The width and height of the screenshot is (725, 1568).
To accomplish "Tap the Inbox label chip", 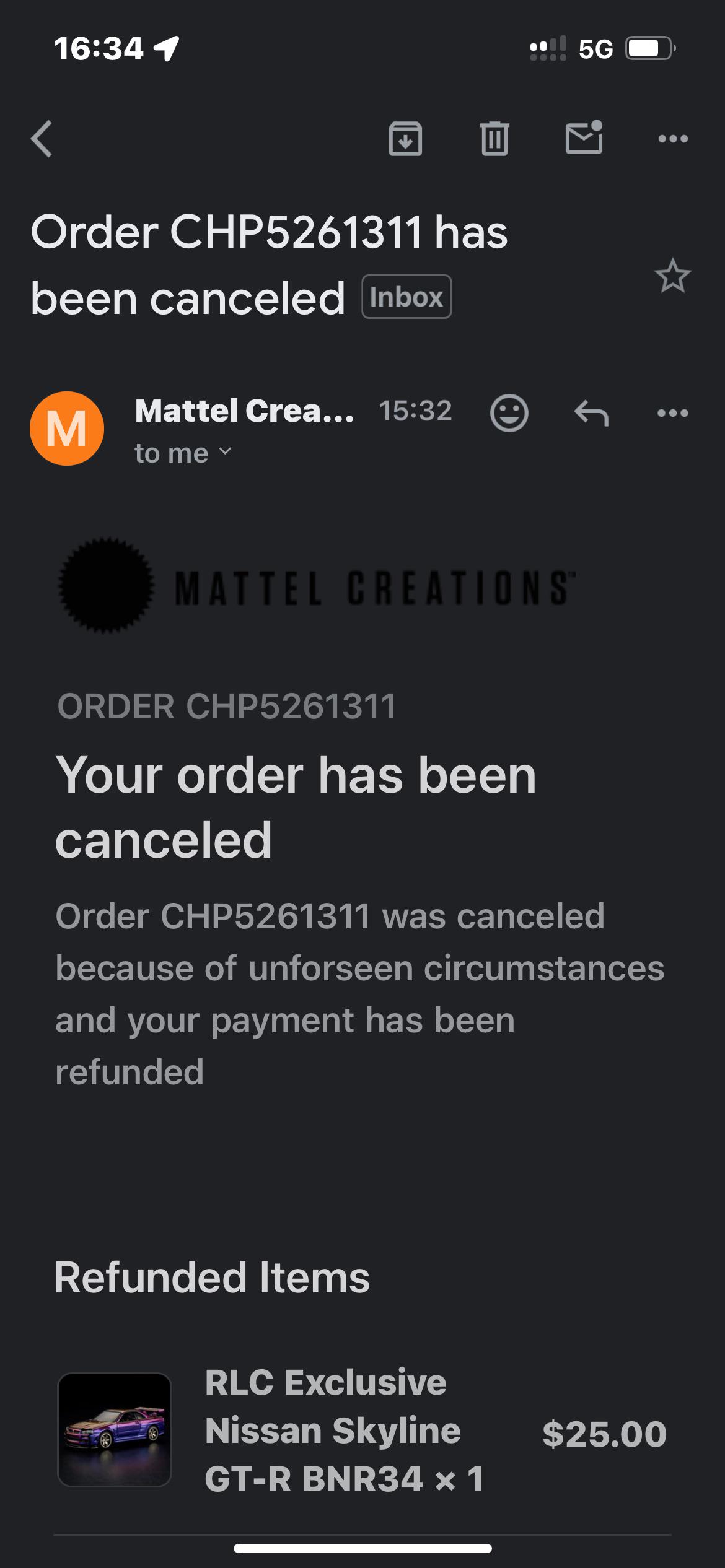I will tap(406, 297).
